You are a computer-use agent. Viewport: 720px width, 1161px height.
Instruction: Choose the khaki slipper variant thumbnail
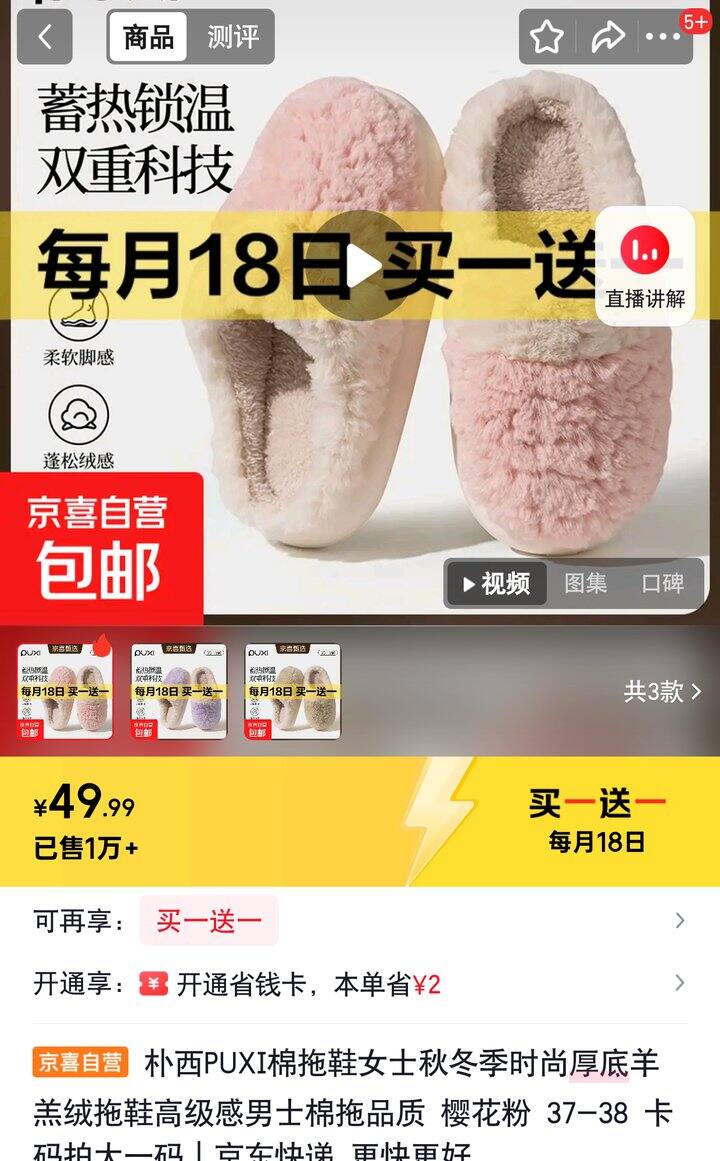coord(293,691)
